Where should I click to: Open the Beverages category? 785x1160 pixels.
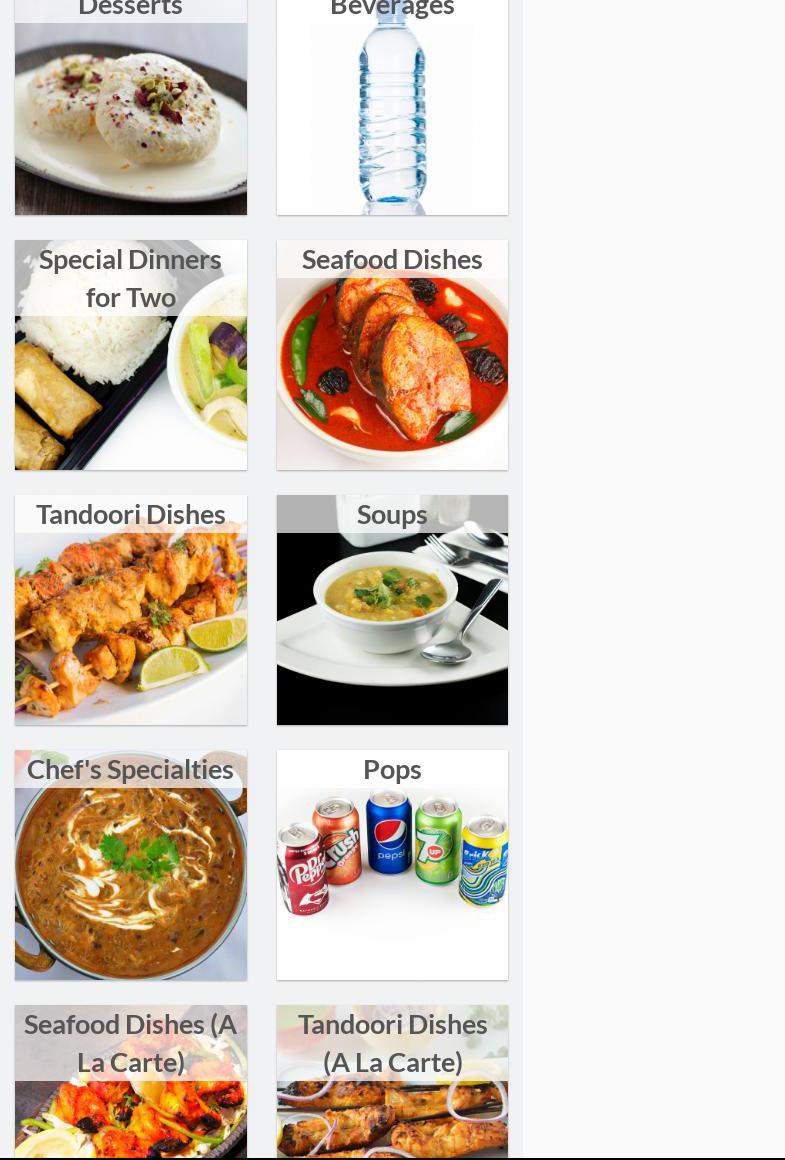tap(392, 110)
